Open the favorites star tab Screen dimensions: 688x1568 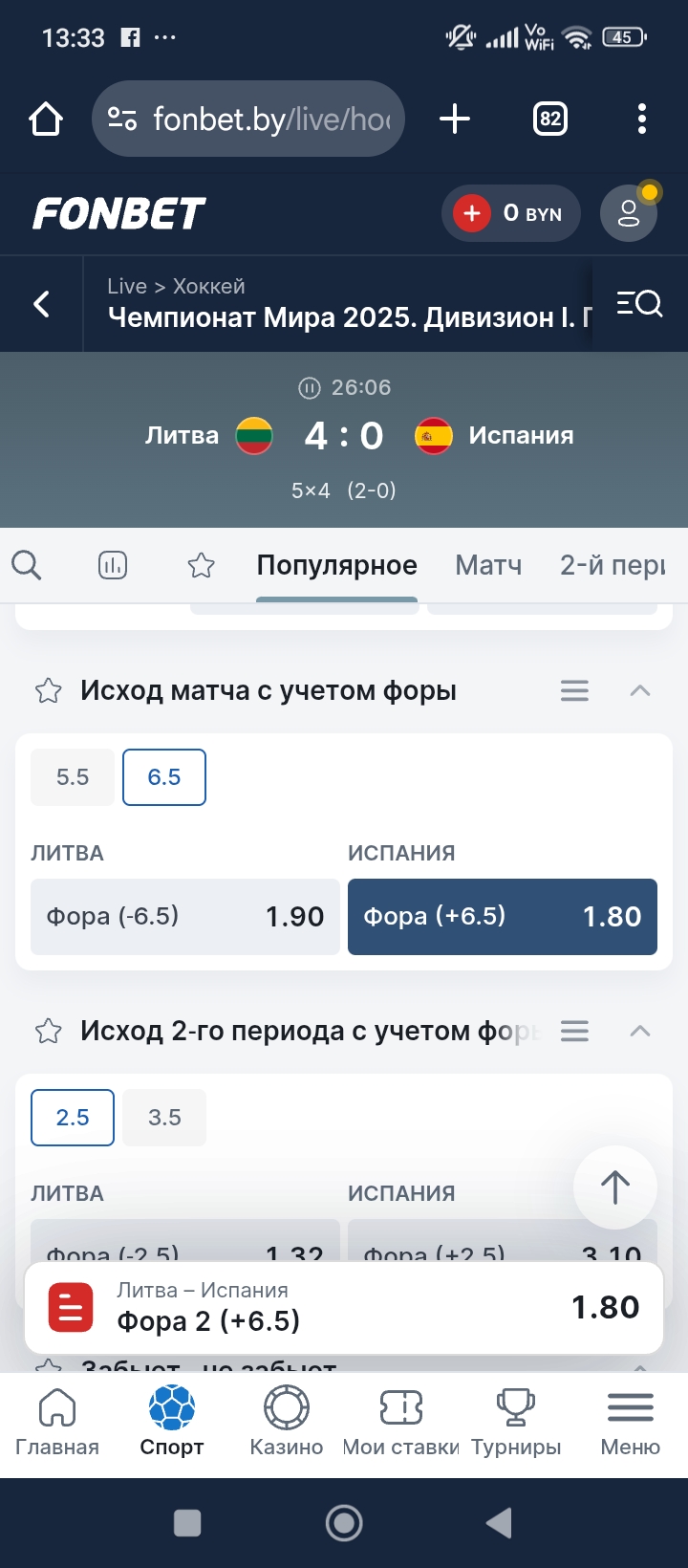click(201, 565)
